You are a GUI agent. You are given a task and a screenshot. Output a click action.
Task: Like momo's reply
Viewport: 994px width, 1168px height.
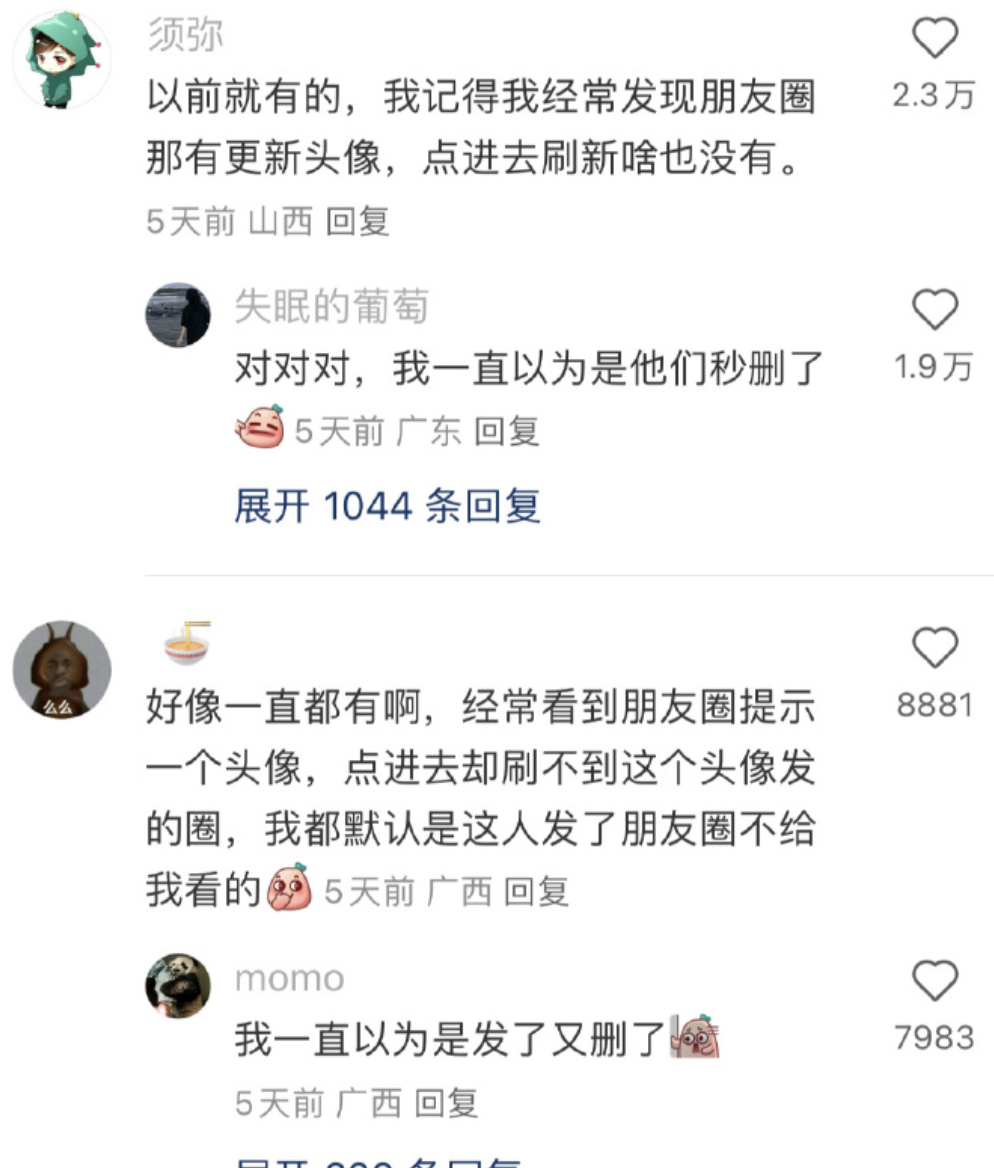pyautogui.click(x=935, y=981)
